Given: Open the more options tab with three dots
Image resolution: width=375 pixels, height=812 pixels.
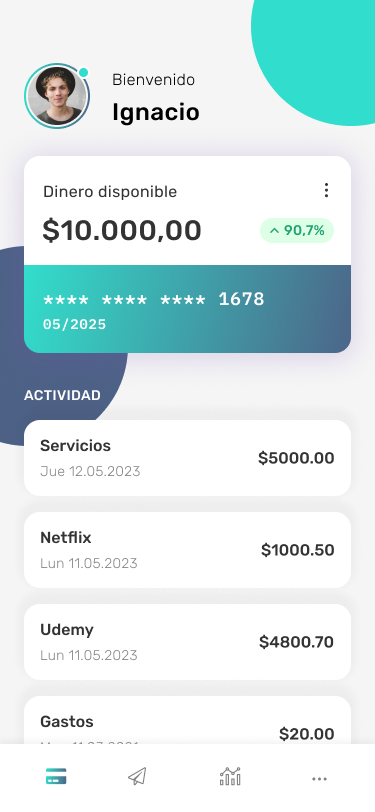Looking at the screenshot, I should click(x=319, y=778).
